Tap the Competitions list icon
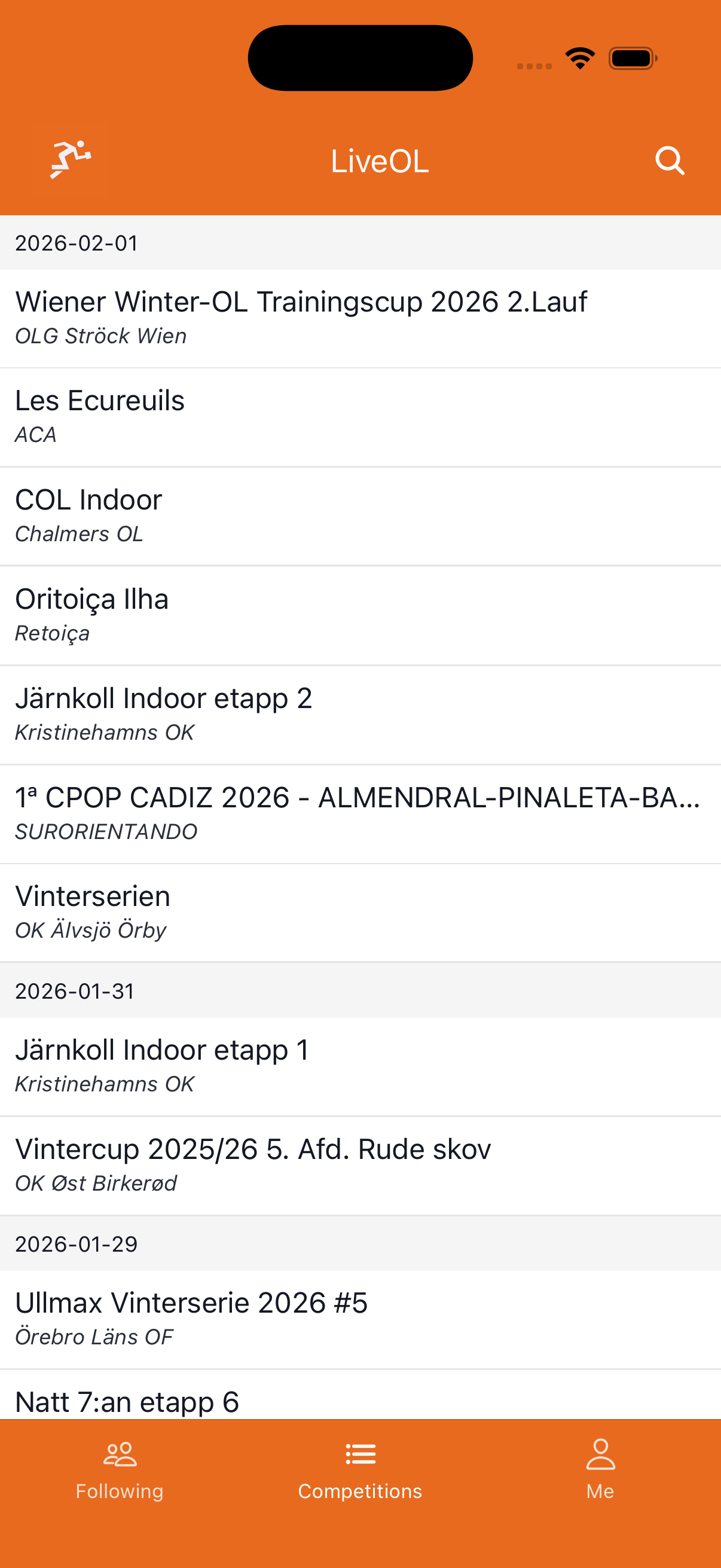721x1568 pixels. (x=359, y=1454)
